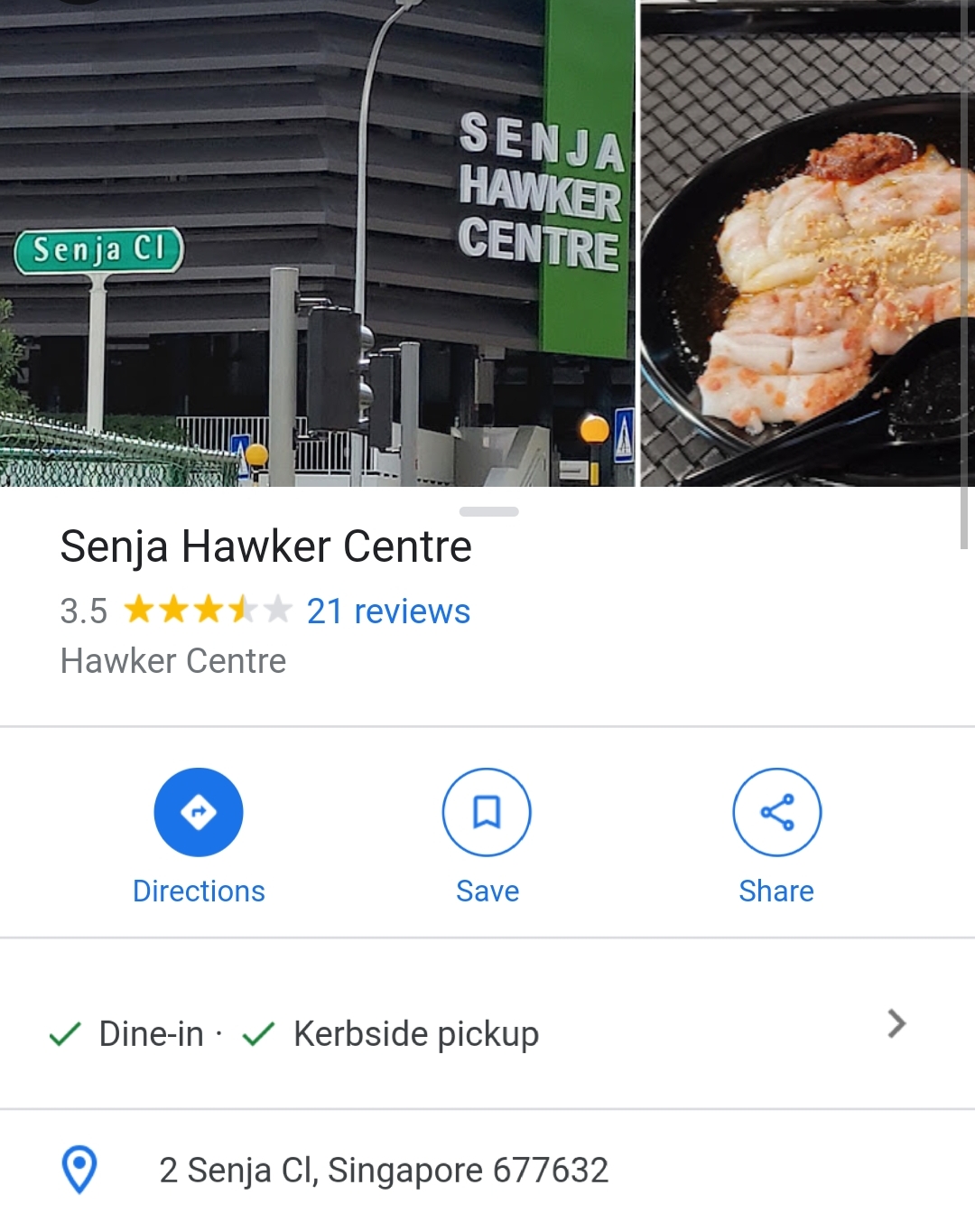Expand the Dine-in and Kerbside pickup details
This screenshot has height=1232, width=975.
coord(896,1024)
